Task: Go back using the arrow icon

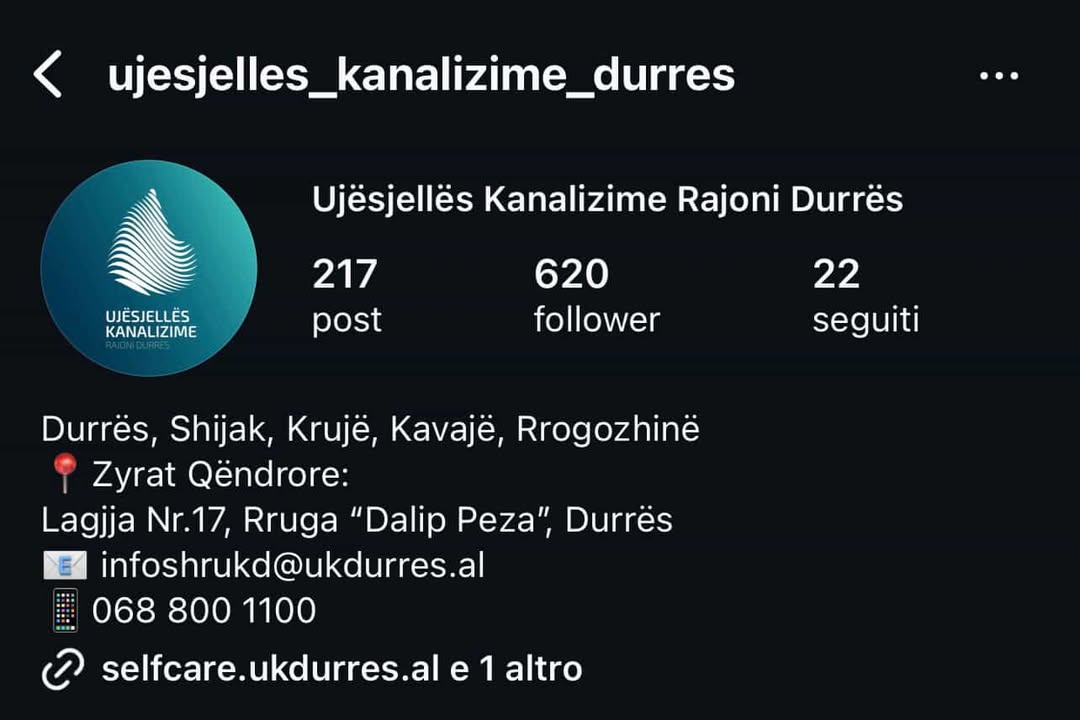Action: point(47,75)
